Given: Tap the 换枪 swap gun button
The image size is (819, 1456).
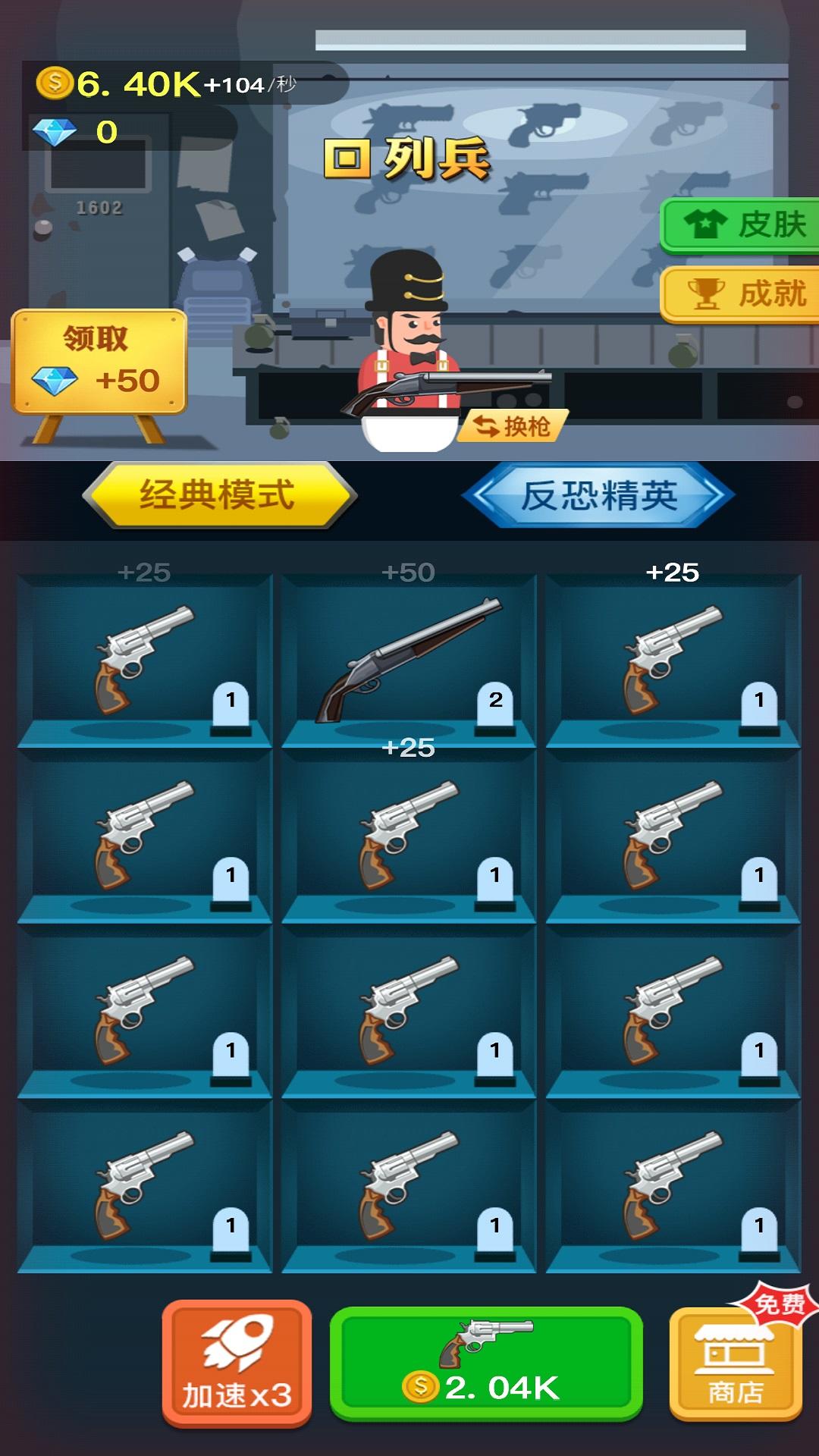Looking at the screenshot, I should pos(513,426).
